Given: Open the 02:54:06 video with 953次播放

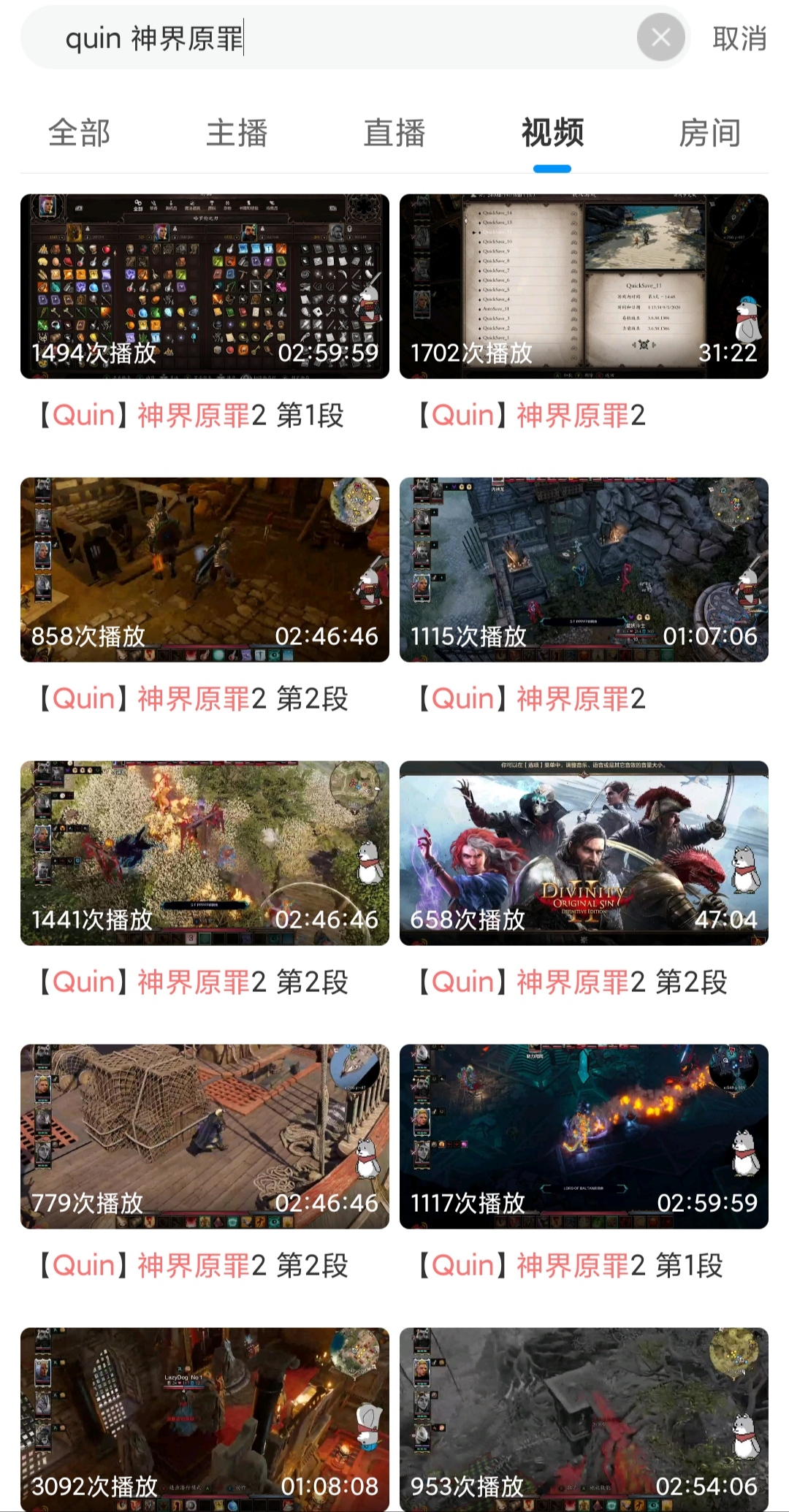Looking at the screenshot, I should (x=584, y=1419).
